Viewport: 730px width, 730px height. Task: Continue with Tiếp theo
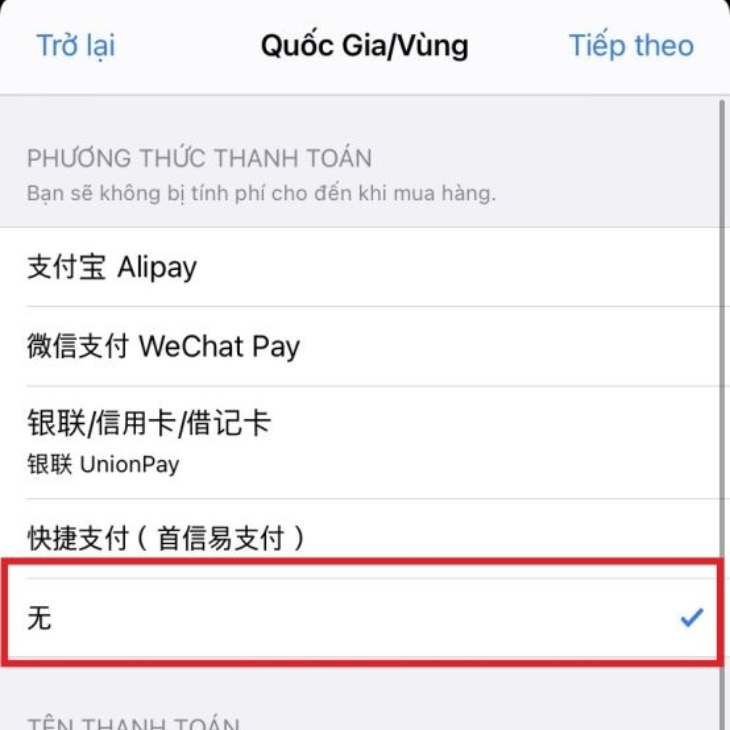tap(631, 46)
